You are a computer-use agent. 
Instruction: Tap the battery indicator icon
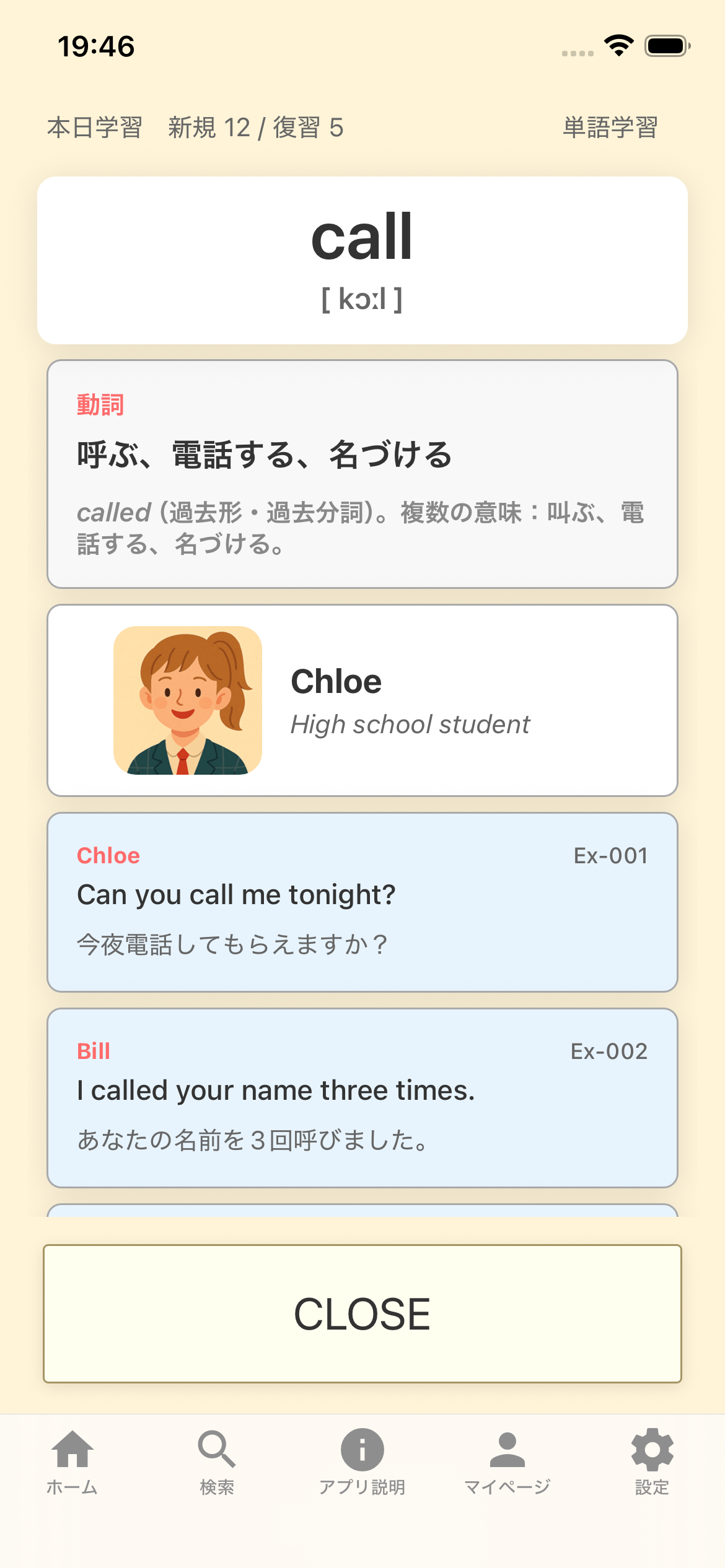tap(669, 45)
